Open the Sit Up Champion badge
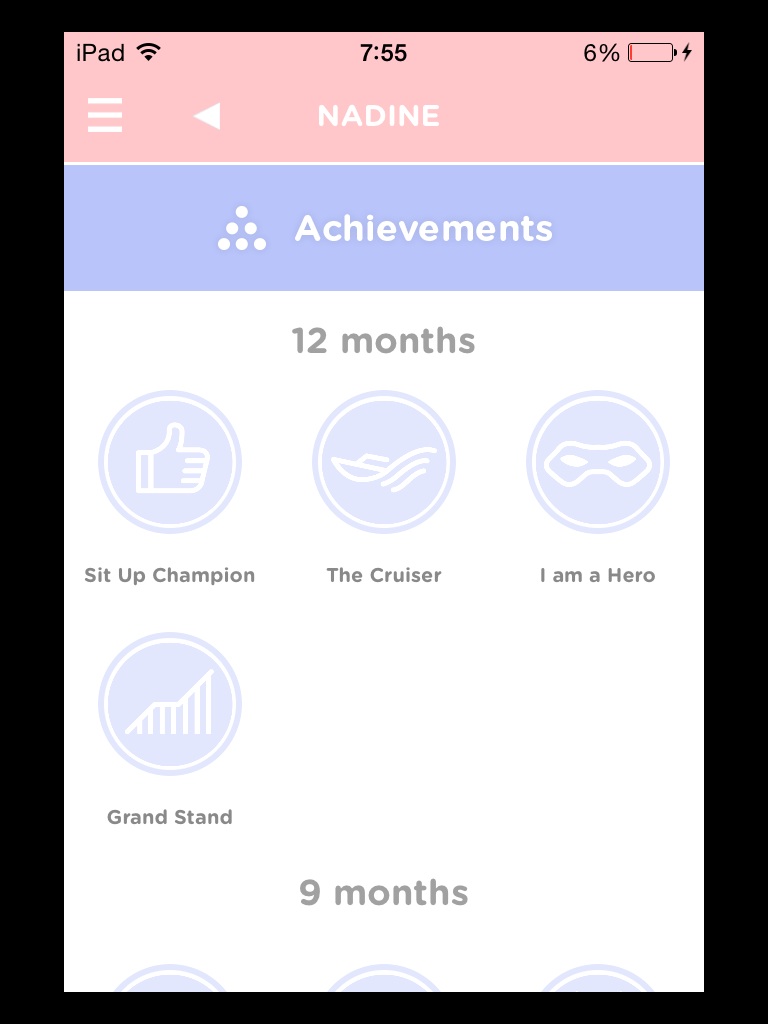This screenshot has width=768, height=1024. [170, 462]
